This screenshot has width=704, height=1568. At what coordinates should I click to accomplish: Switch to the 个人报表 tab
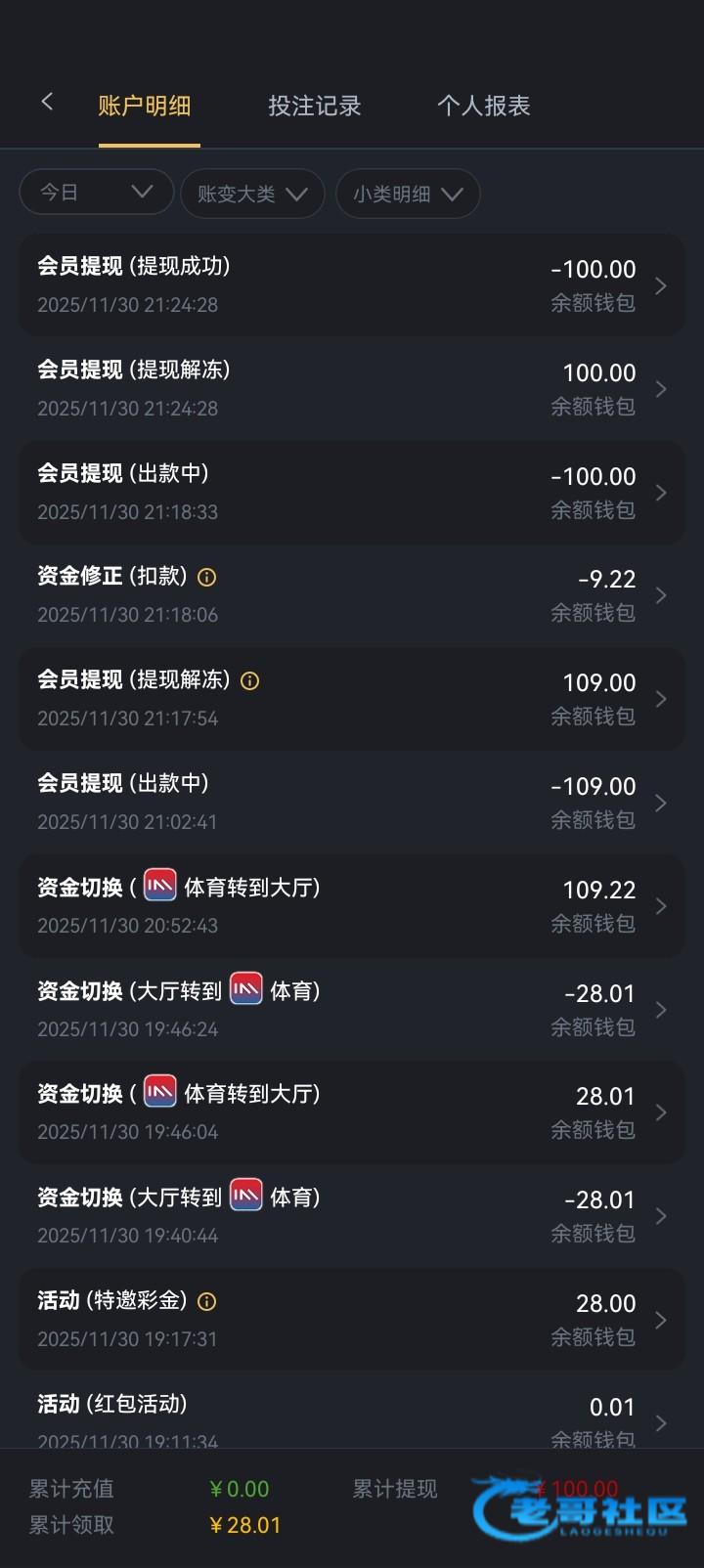coord(483,106)
